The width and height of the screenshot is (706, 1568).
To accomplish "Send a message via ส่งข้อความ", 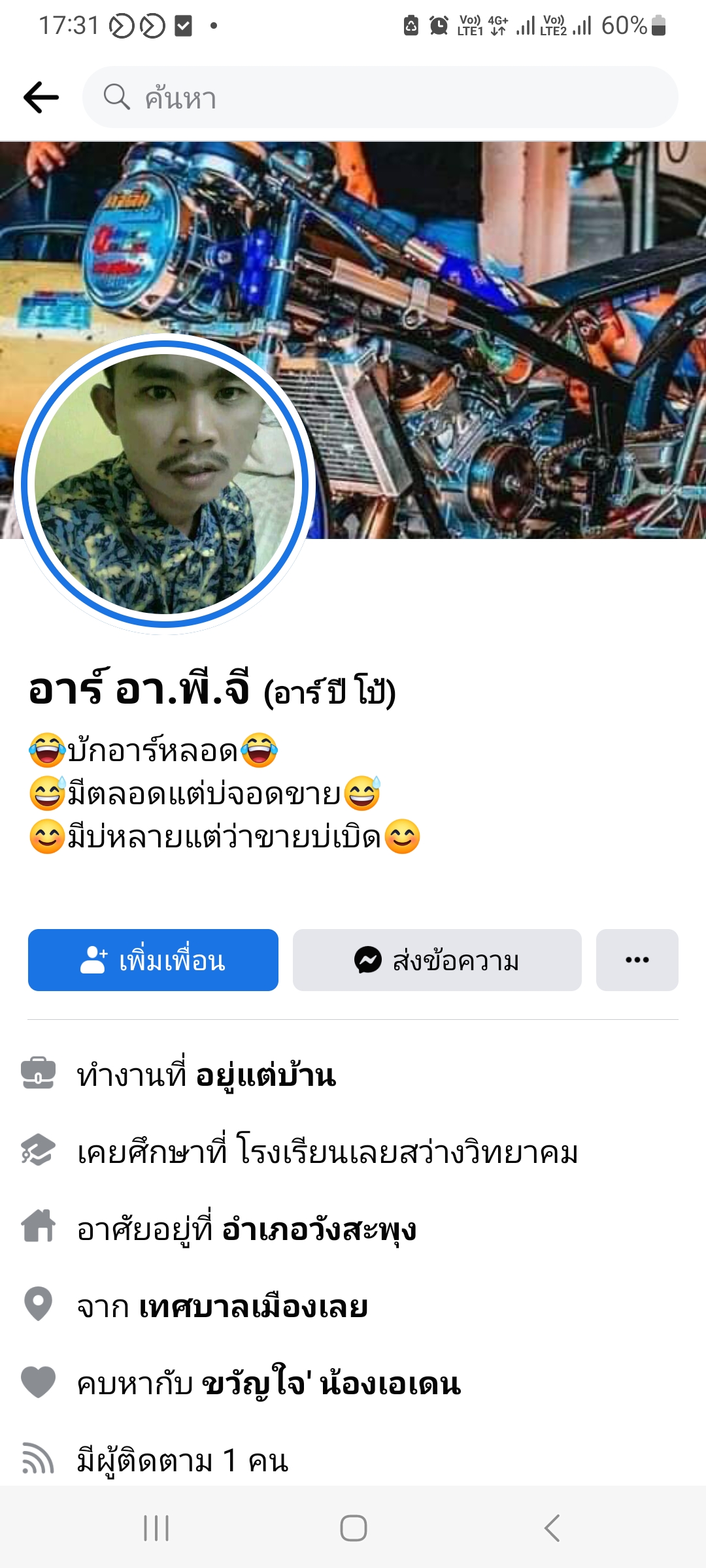I will [x=437, y=960].
